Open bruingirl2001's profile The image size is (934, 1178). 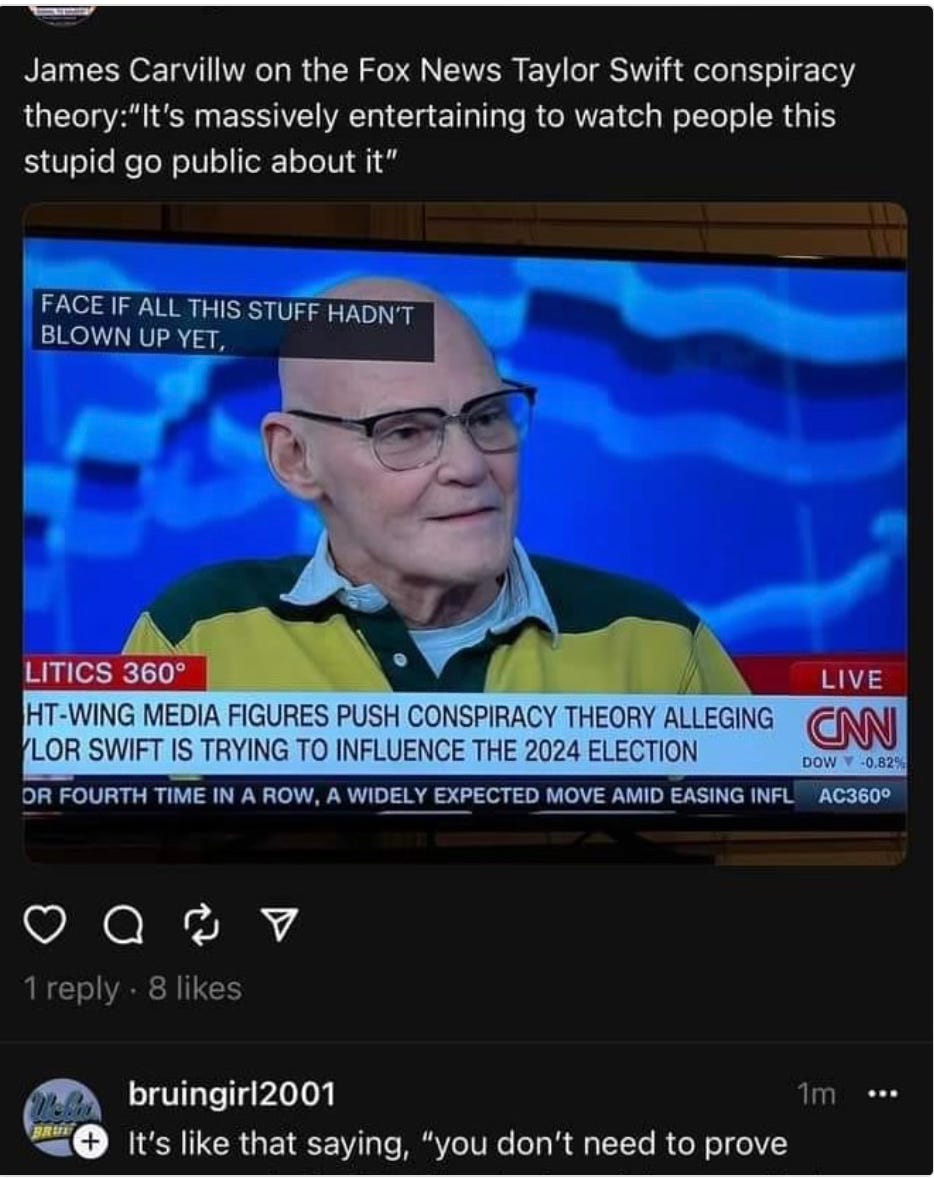point(231,1094)
